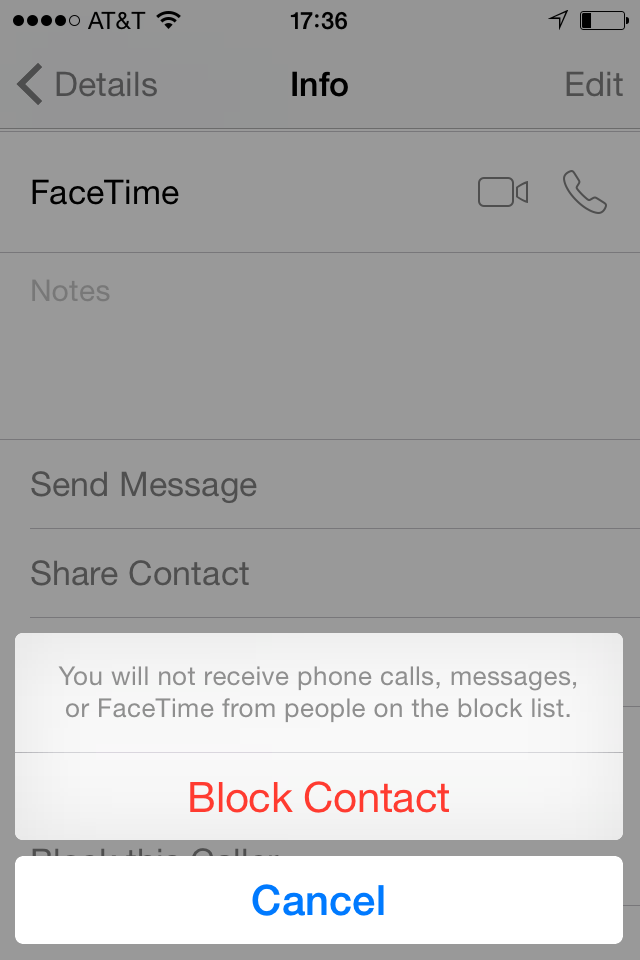Confirm Block Contact

[x=319, y=797]
